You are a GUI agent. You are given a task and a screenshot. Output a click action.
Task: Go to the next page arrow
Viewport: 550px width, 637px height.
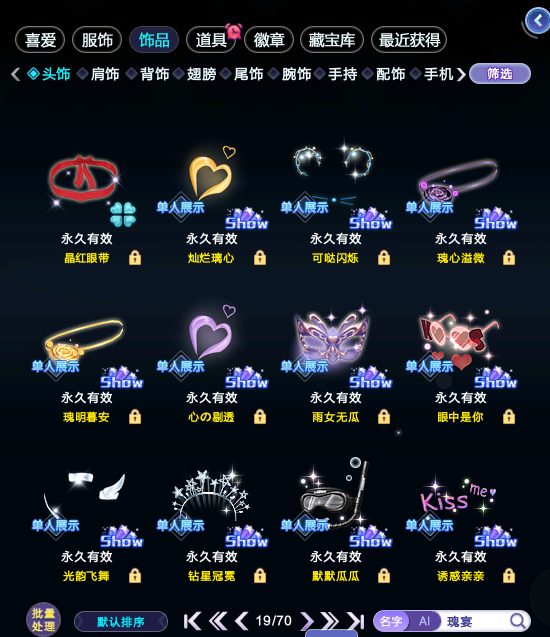(307, 621)
